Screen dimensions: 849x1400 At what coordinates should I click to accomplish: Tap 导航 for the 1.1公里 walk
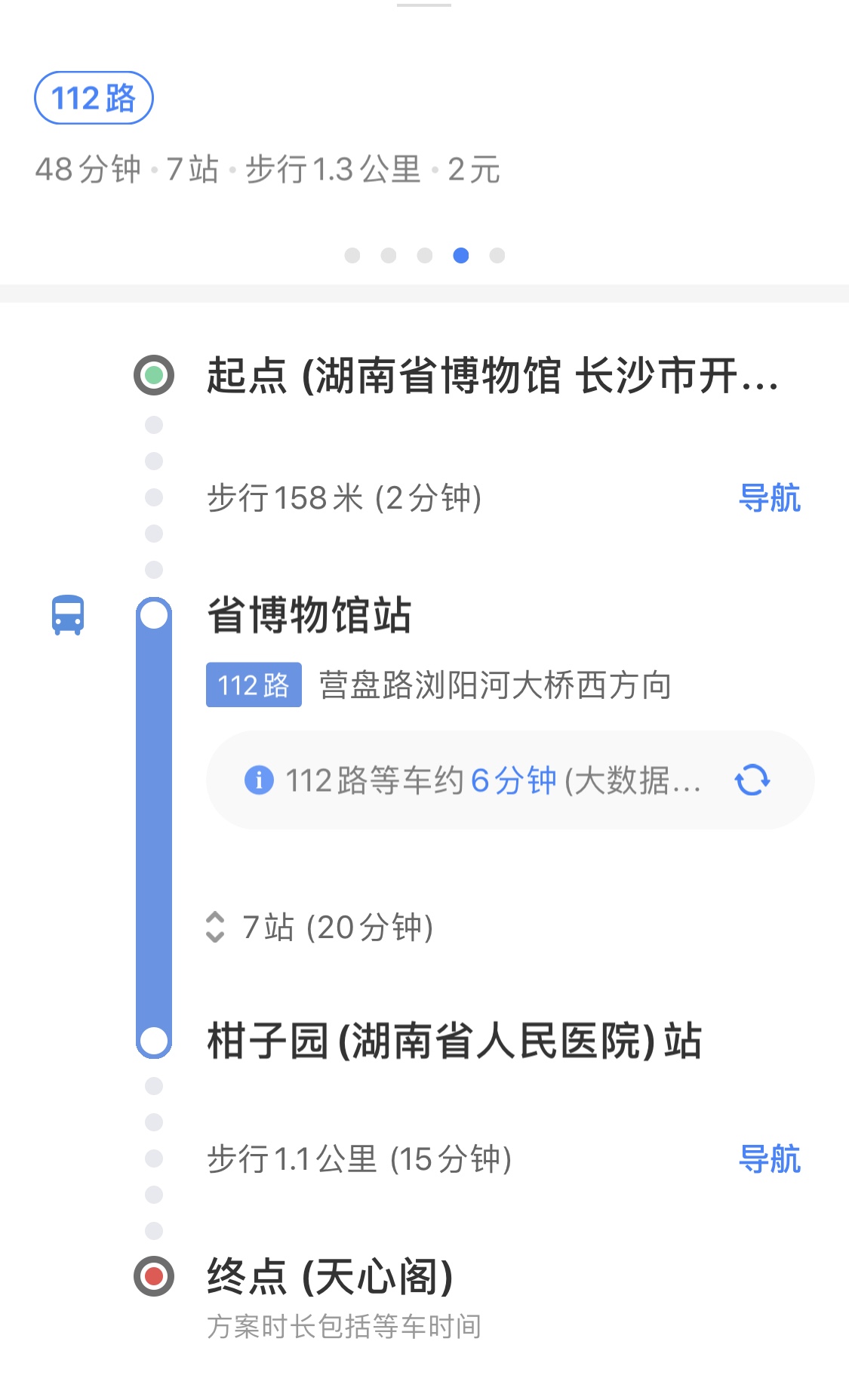coord(769,1158)
